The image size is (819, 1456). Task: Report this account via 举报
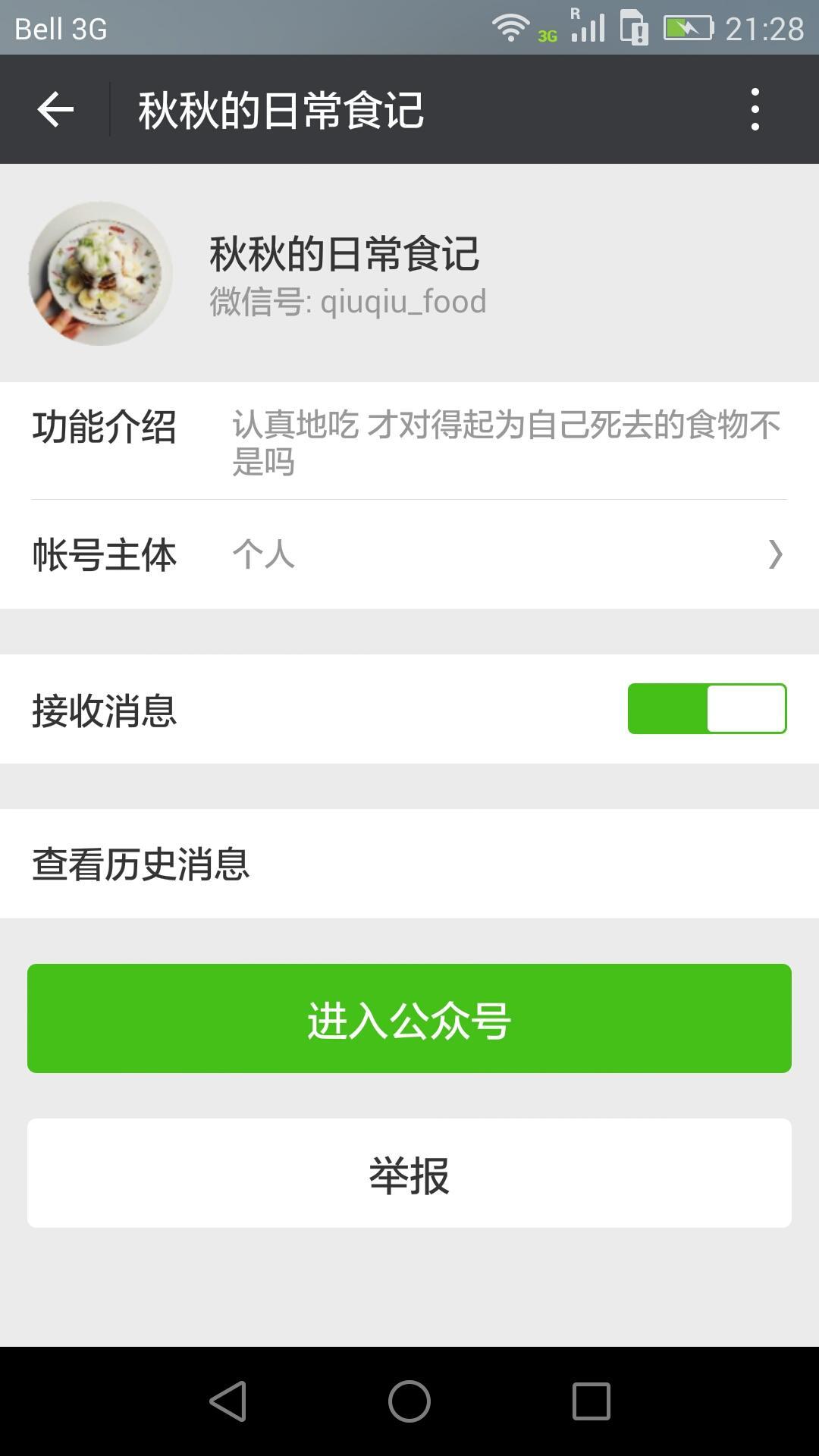coord(409,1173)
